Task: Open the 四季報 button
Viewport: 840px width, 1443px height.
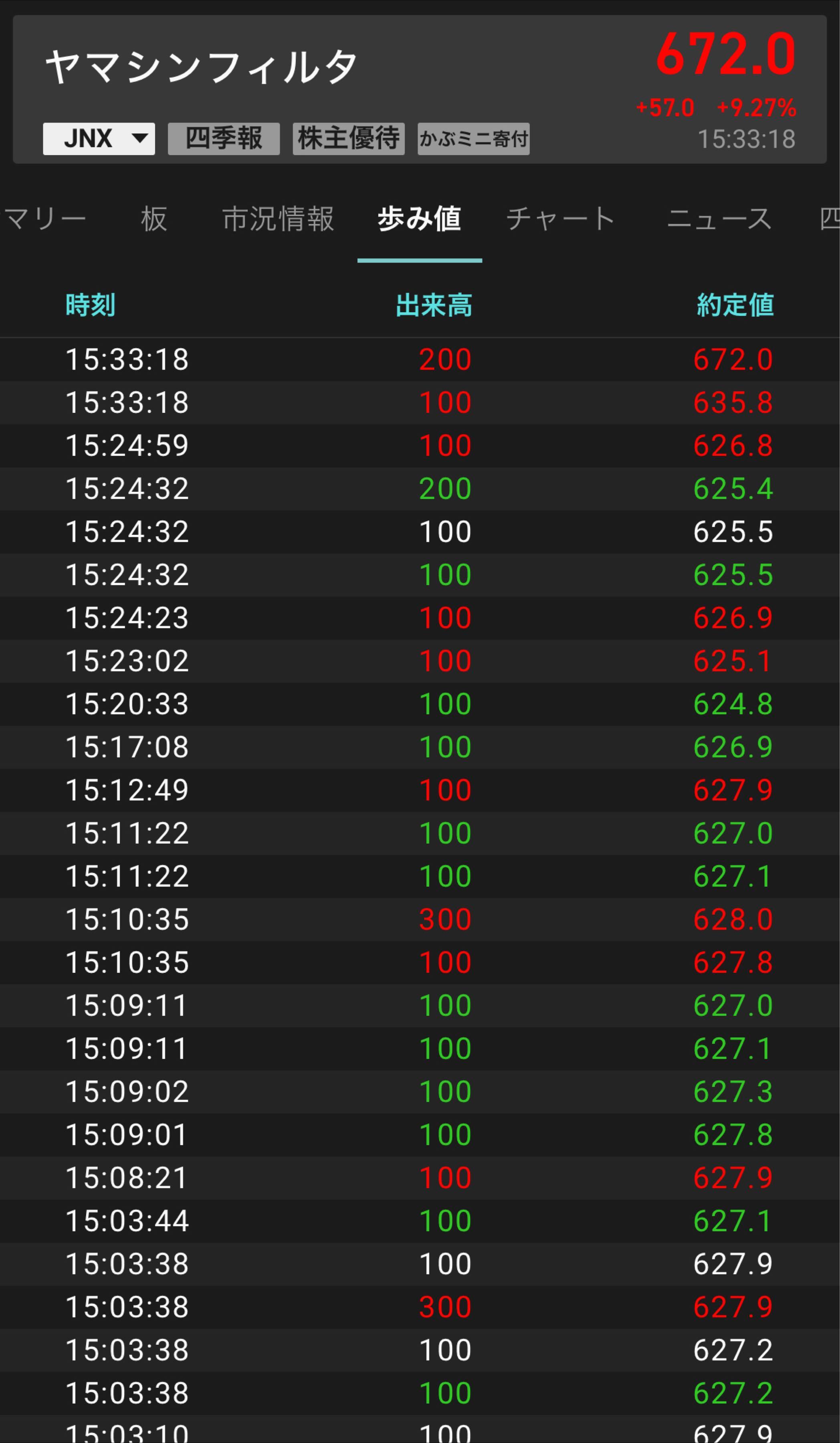Action: coord(223,139)
